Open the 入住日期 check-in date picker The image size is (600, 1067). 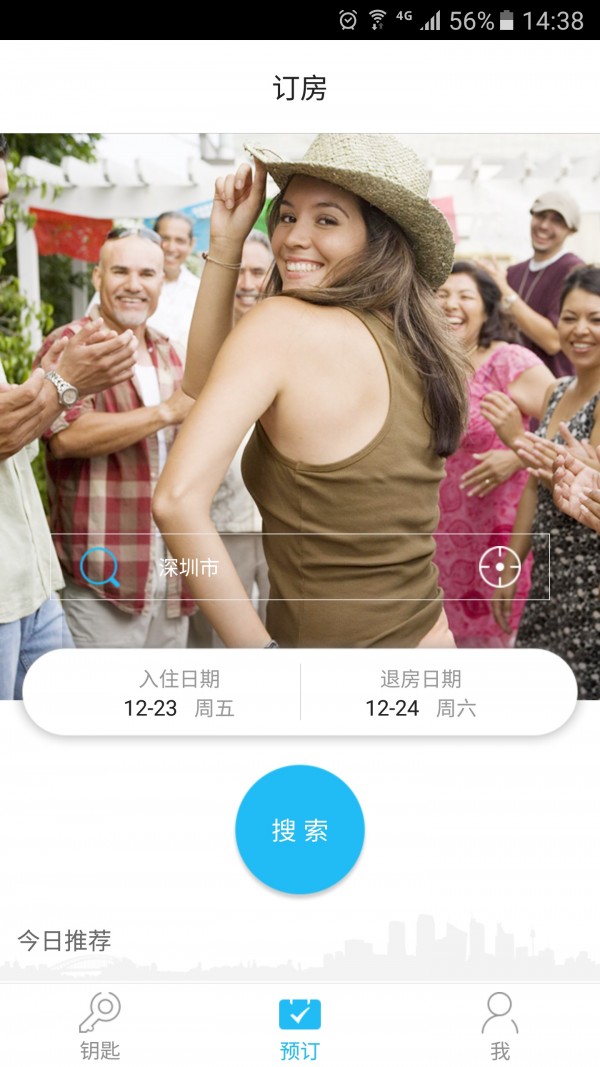tap(178, 693)
